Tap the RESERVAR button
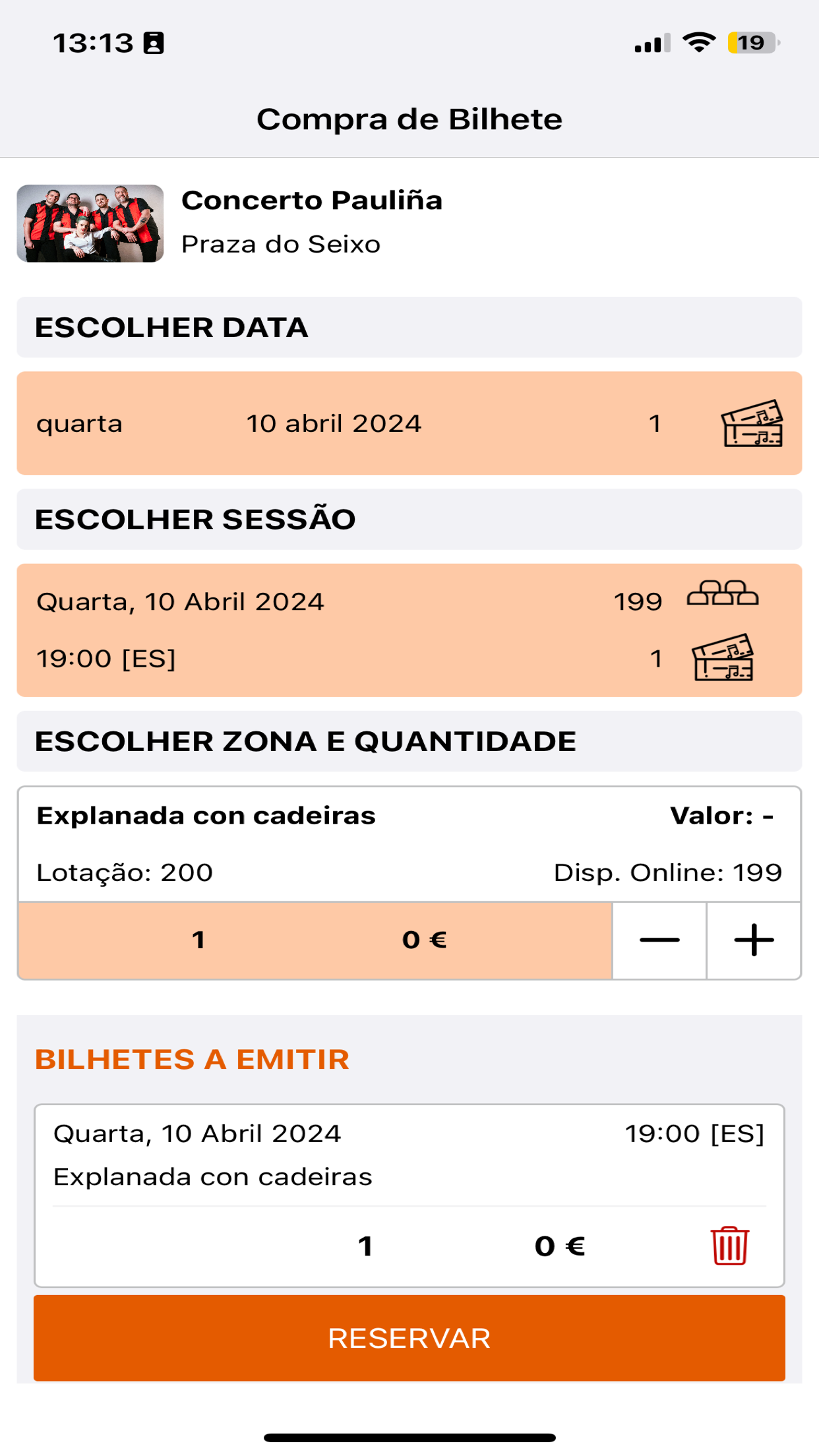The height and width of the screenshot is (1456, 819). tap(409, 1338)
